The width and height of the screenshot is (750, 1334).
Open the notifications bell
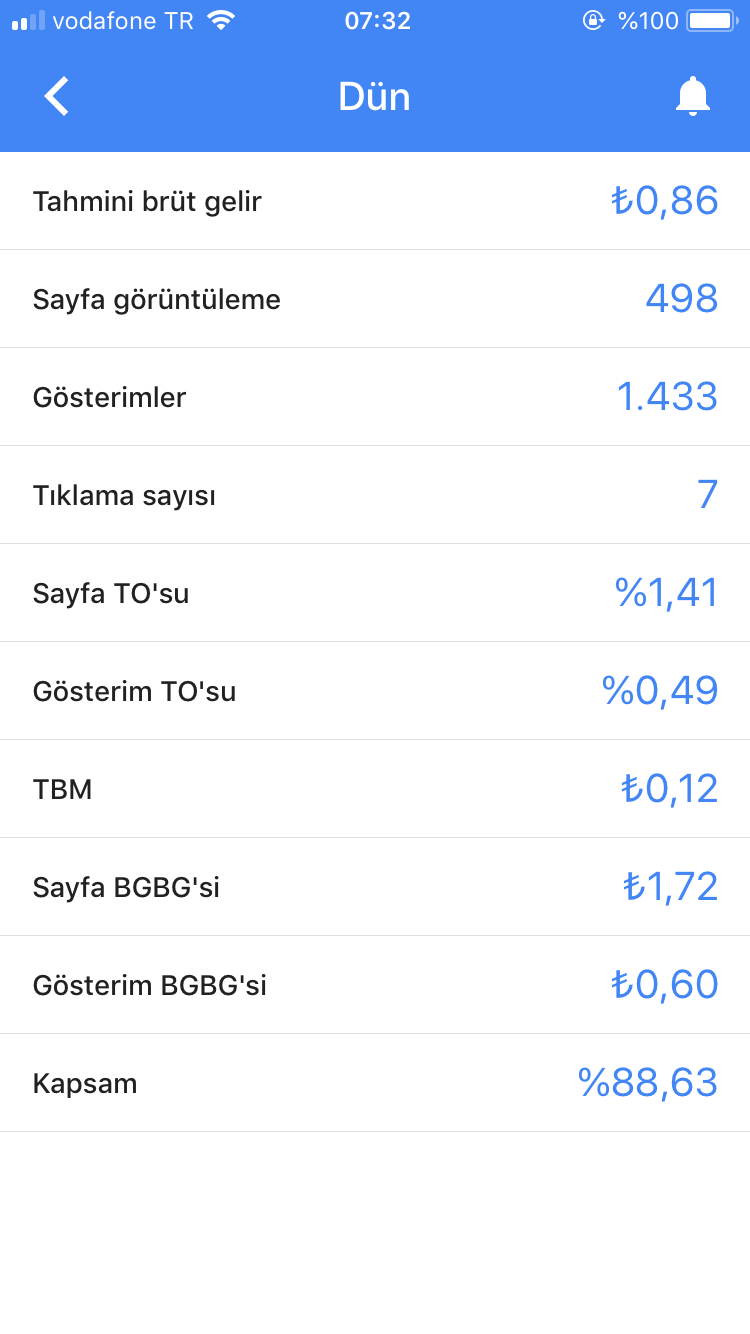point(692,97)
